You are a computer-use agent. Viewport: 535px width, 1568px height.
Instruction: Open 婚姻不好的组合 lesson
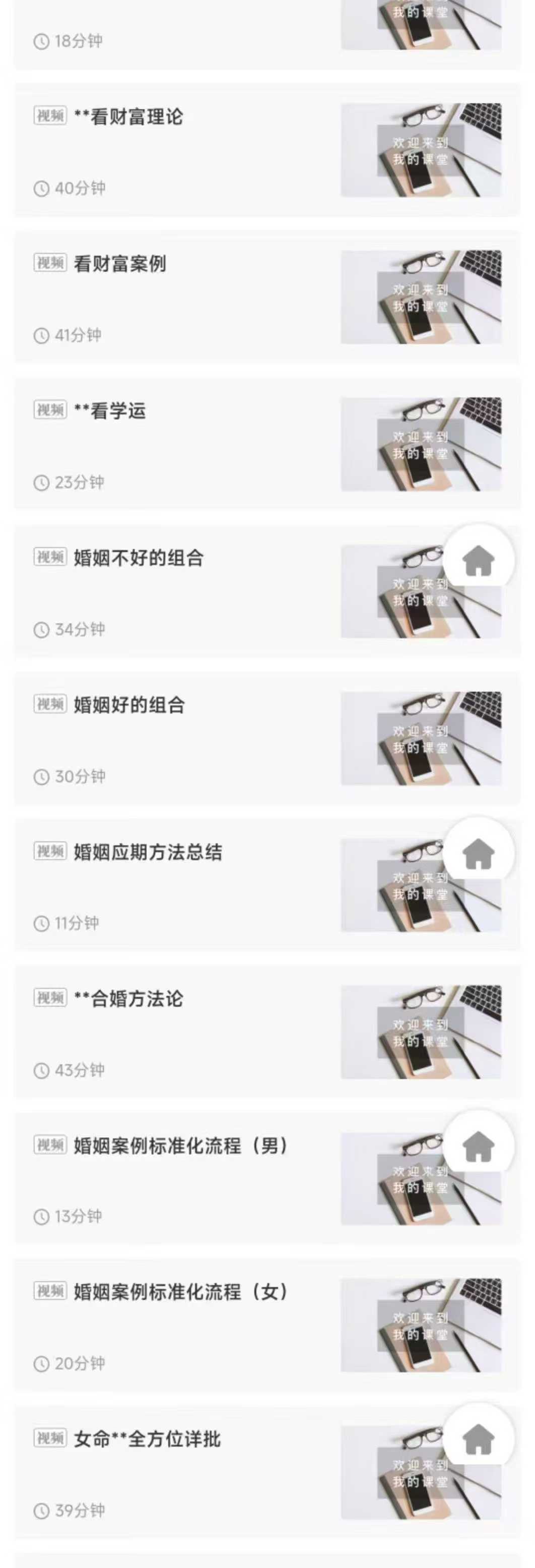[139, 558]
